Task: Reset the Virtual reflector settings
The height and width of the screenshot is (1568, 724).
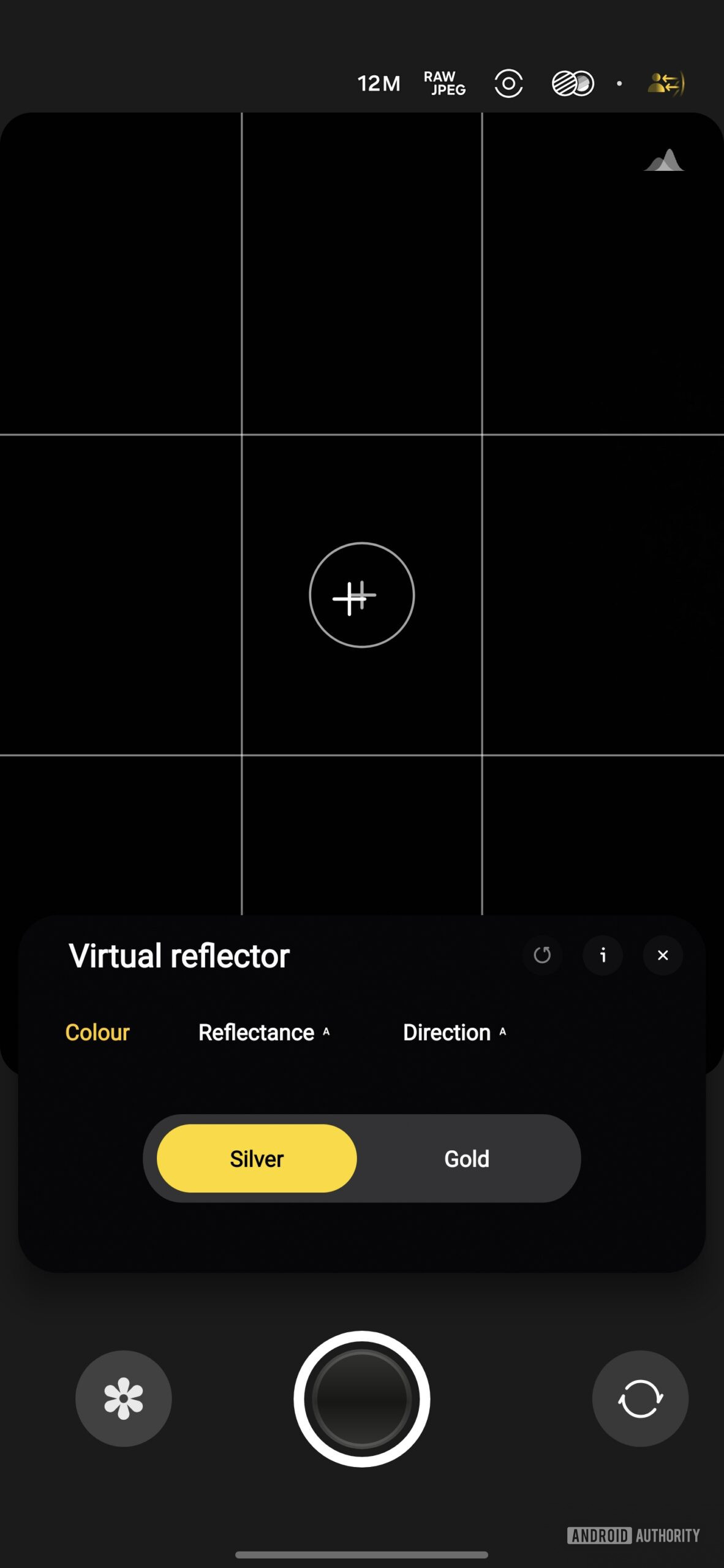Action: (x=543, y=955)
